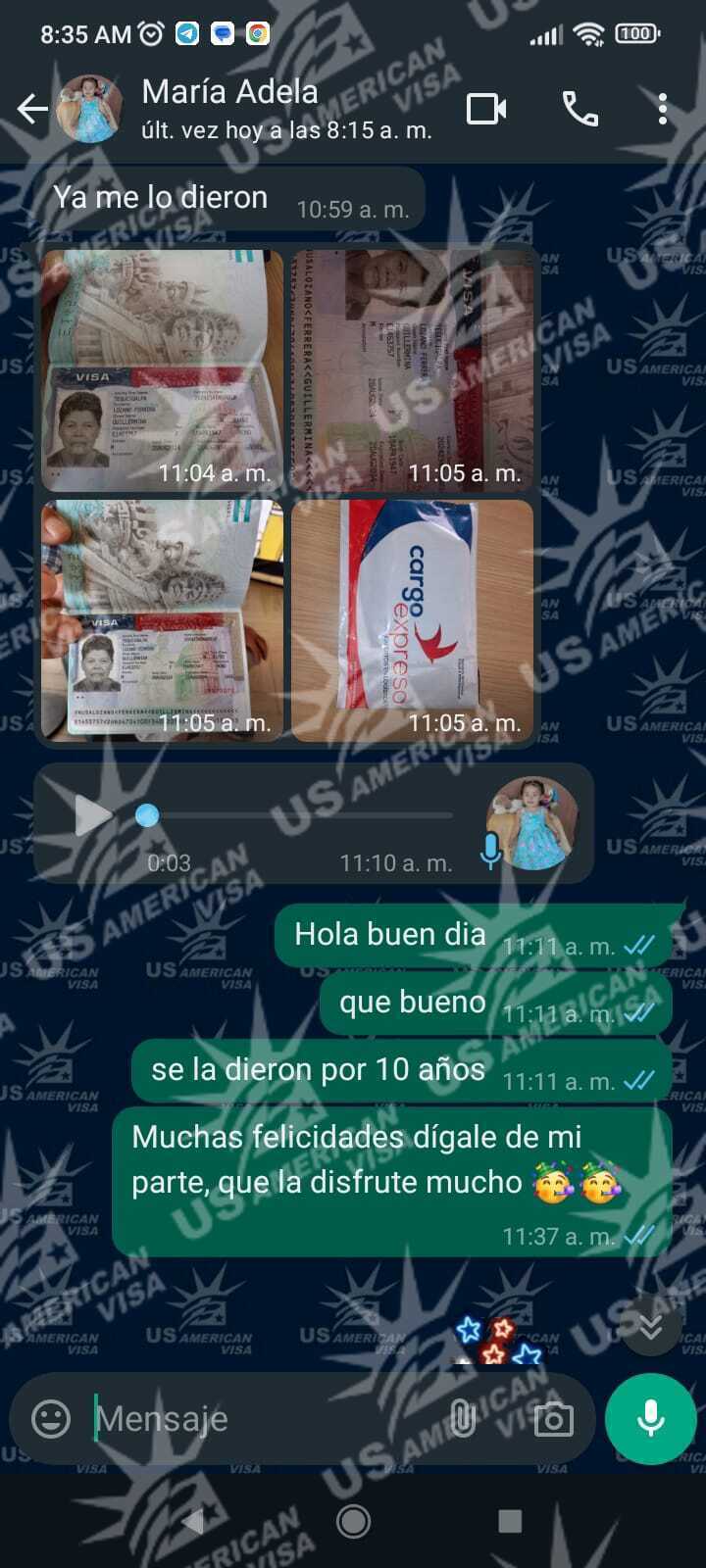Play the 0:03 voice message
Viewport: 706px width, 1568px height.
[92, 815]
